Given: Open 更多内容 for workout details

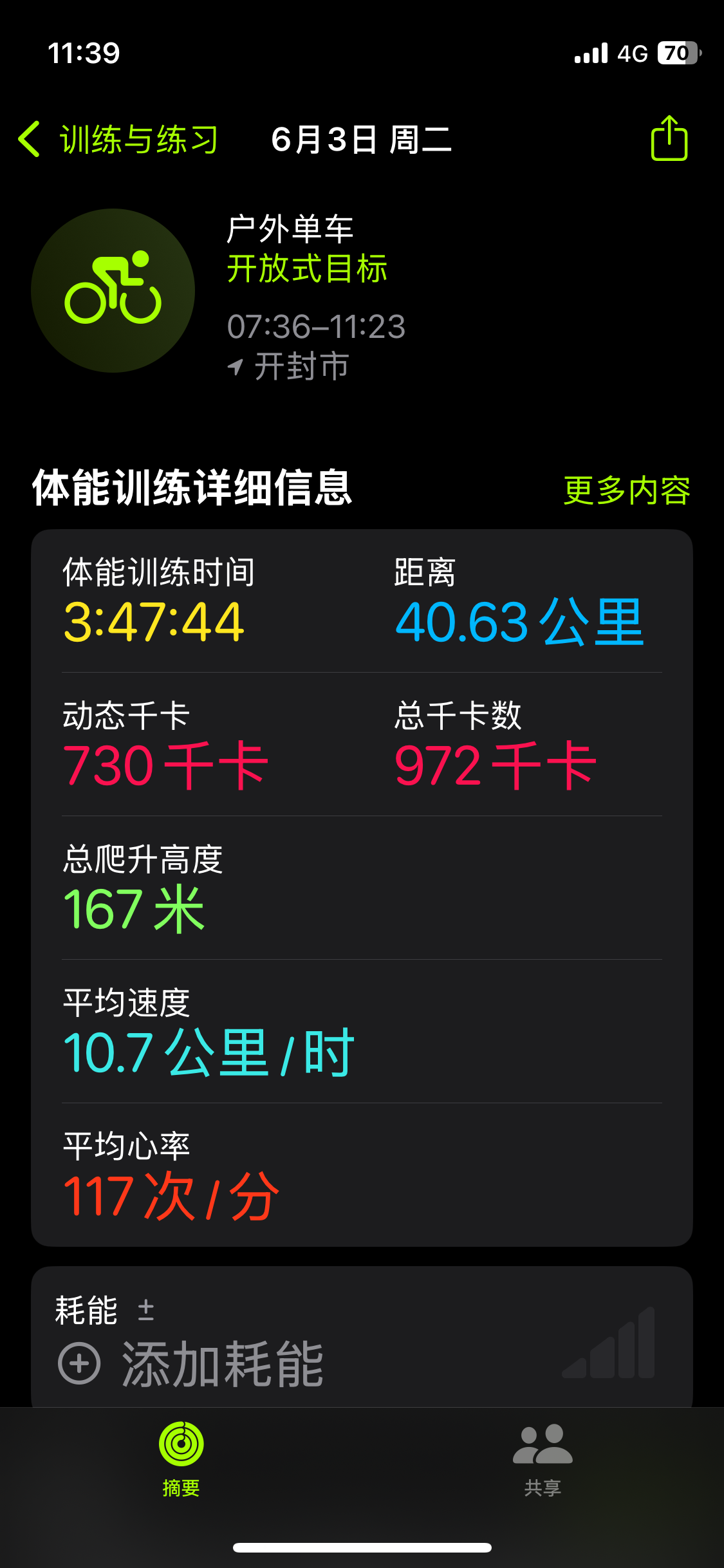Looking at the screenshot, I should coord(627,490).
